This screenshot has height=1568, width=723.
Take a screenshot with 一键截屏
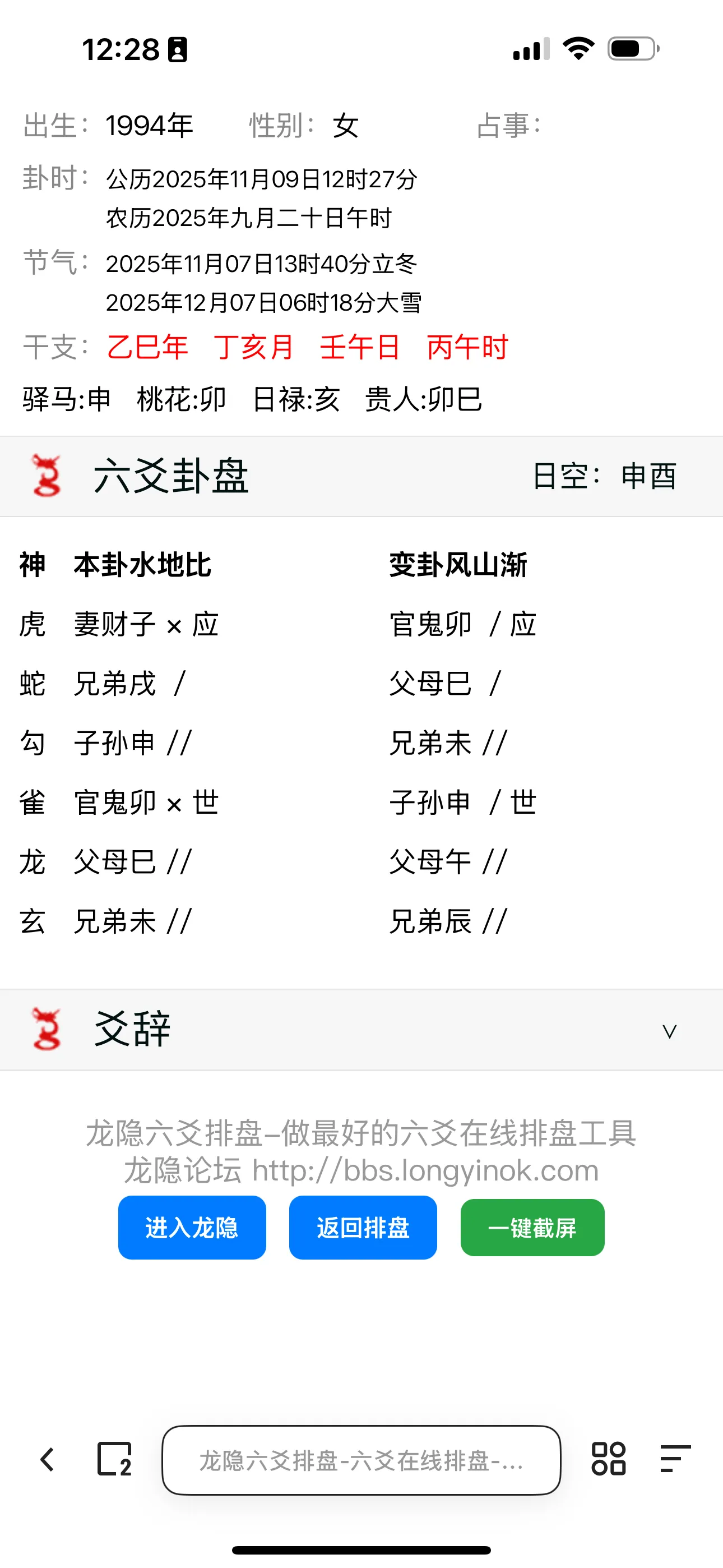532,1228
